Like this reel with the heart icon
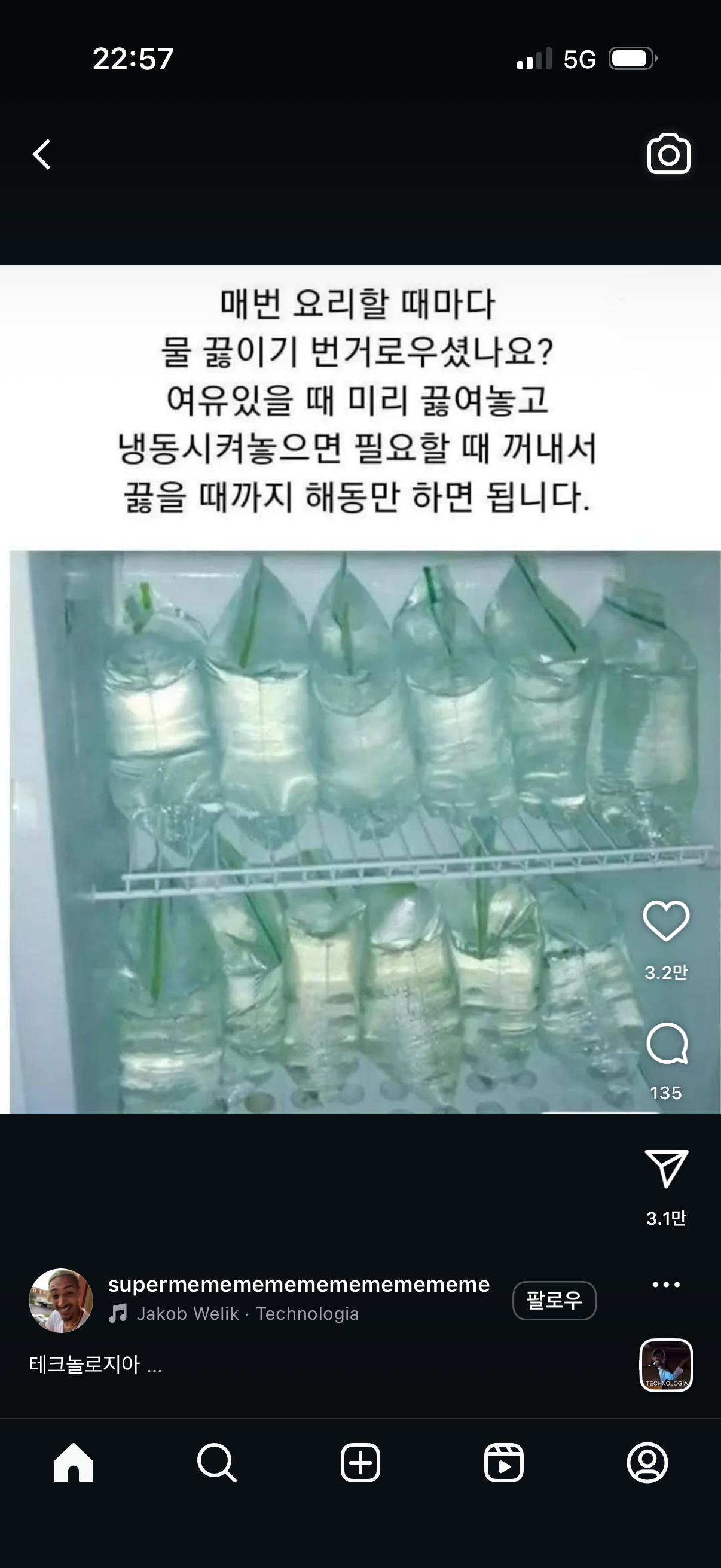 pos(665,920)
